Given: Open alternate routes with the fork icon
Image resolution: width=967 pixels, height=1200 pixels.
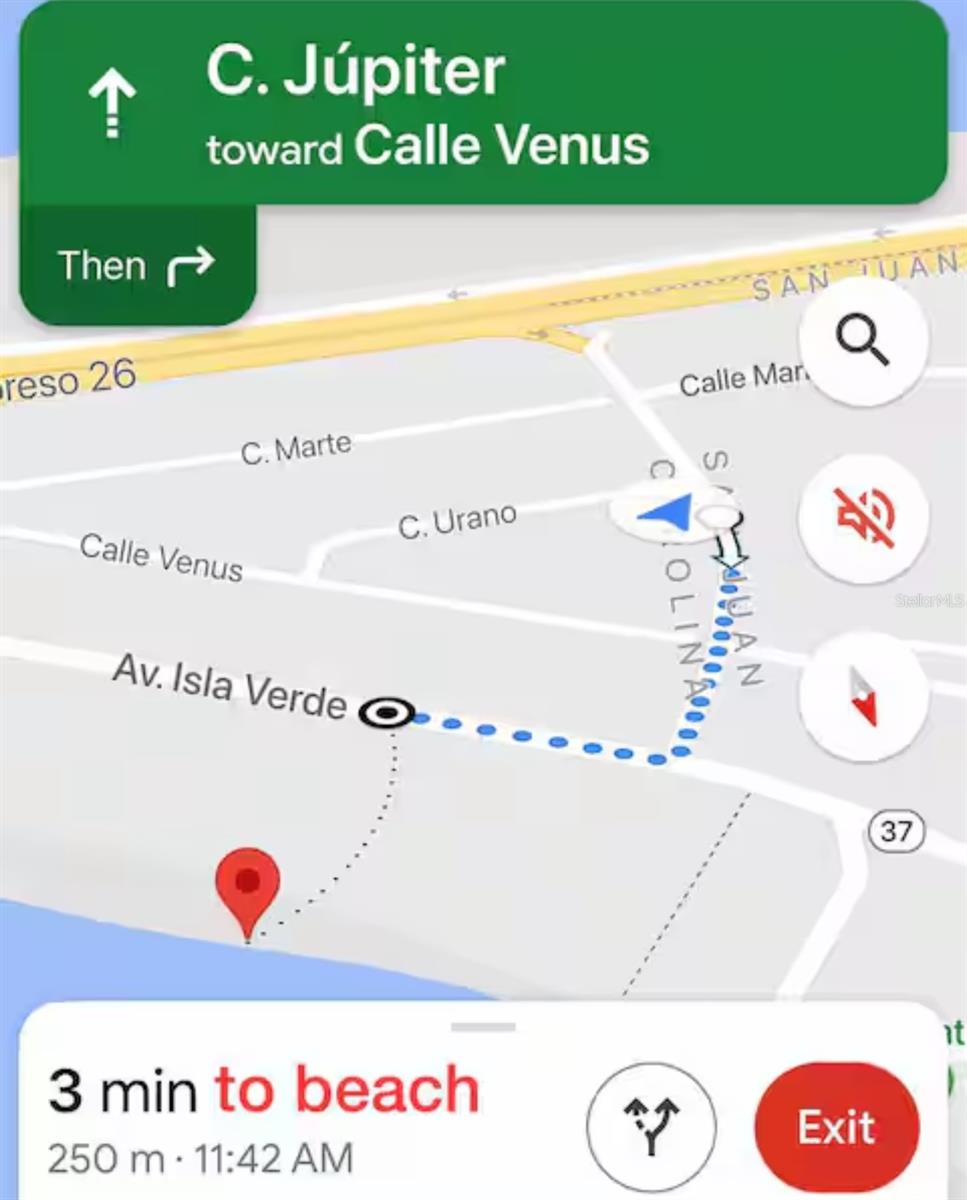Looking at the screenshot, I should [x=654, y=1124].
